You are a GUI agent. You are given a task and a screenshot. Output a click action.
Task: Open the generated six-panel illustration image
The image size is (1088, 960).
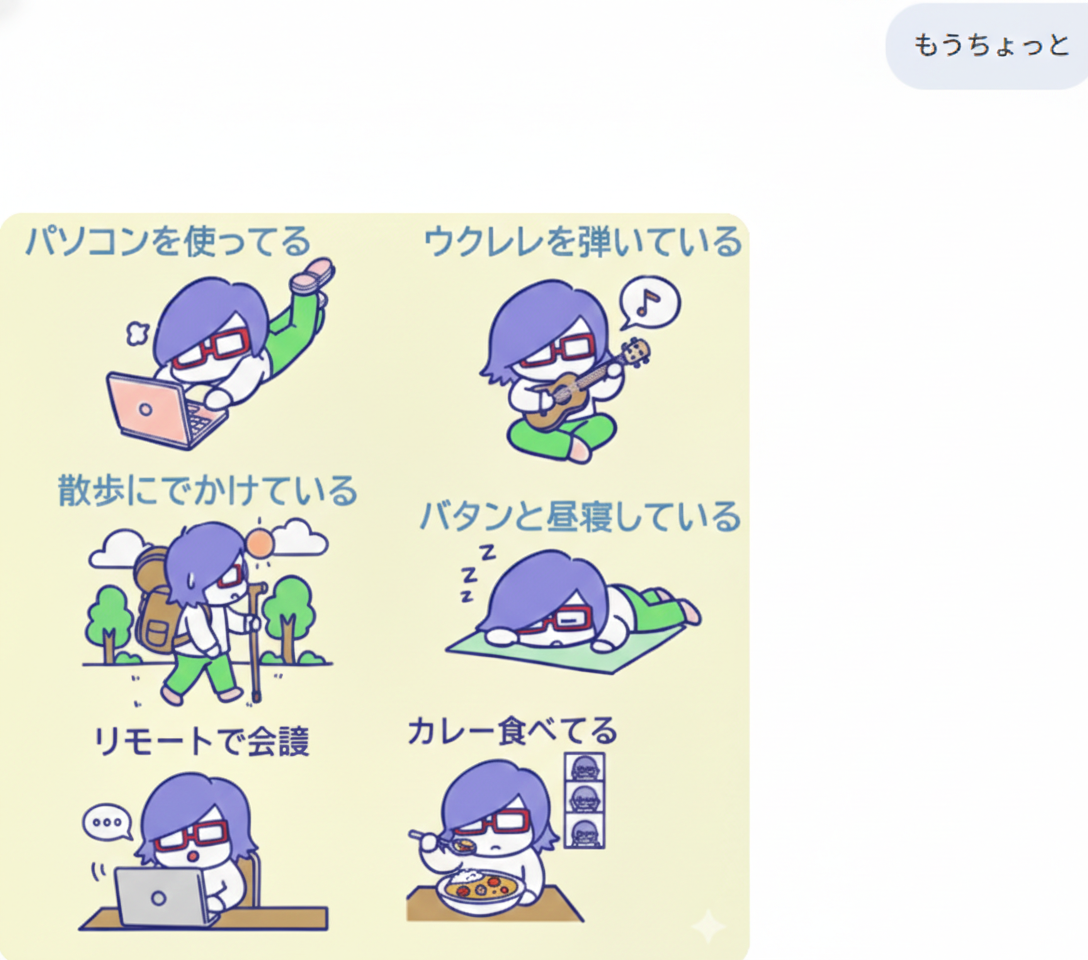(374, 585)
